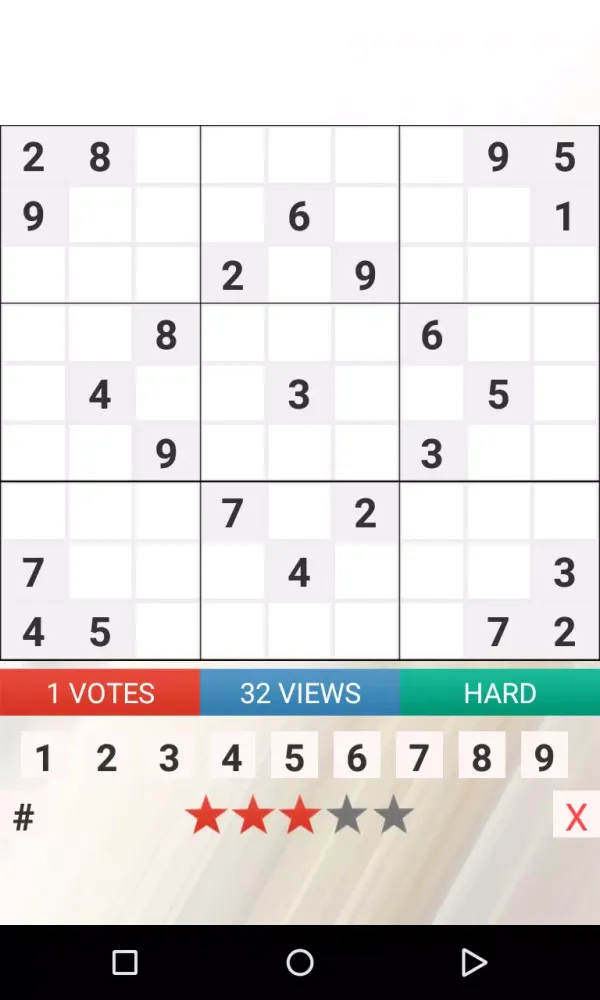Tap the 1 VOTES button
Viewport: 600px width, 1000px height.
pyautogui.click(x=100, y=692)
